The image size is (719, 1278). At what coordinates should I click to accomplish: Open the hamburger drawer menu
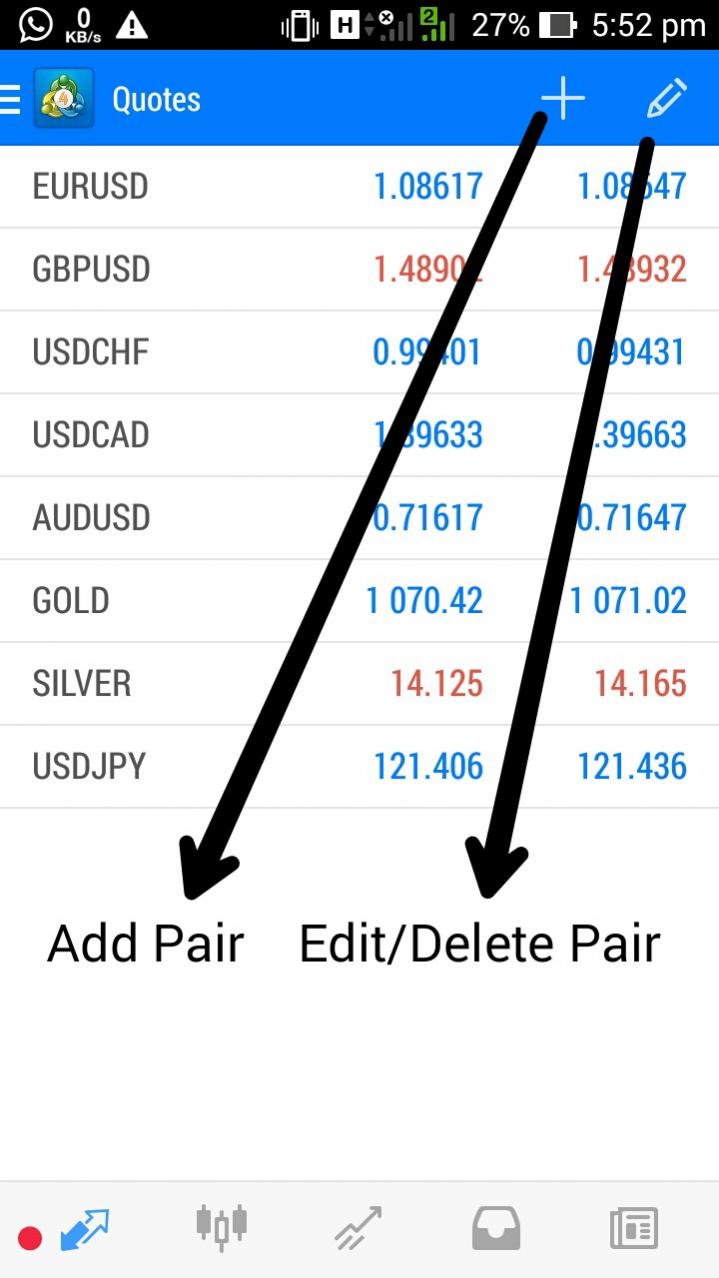coord(10,99)
